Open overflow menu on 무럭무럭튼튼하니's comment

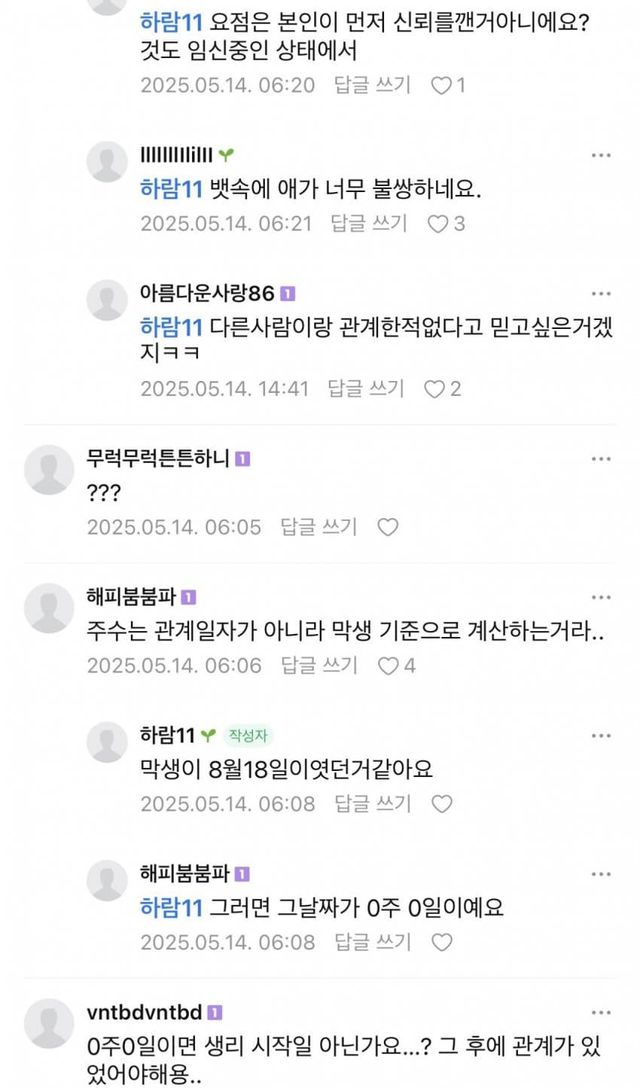[600, 458]
